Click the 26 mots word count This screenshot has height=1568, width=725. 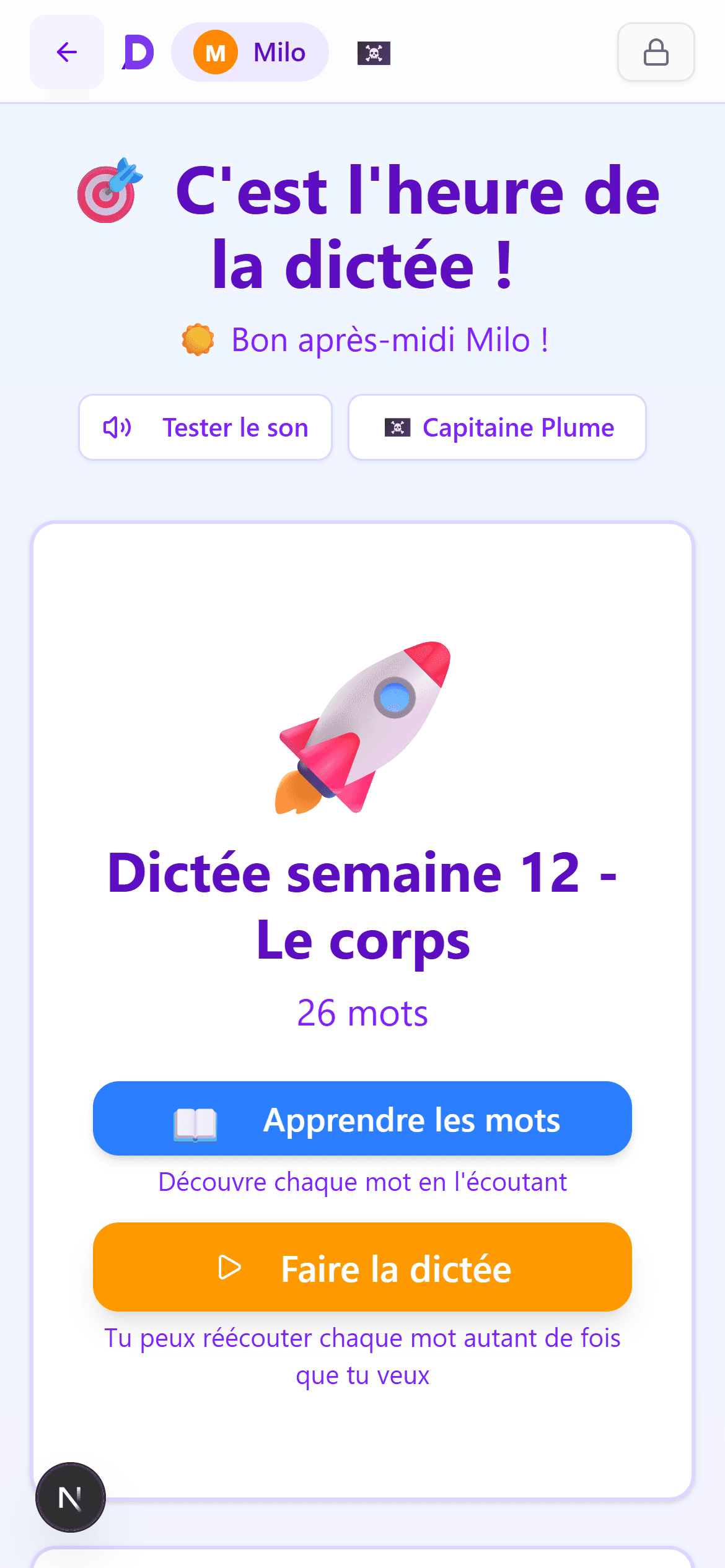[x=362, y=1013]
